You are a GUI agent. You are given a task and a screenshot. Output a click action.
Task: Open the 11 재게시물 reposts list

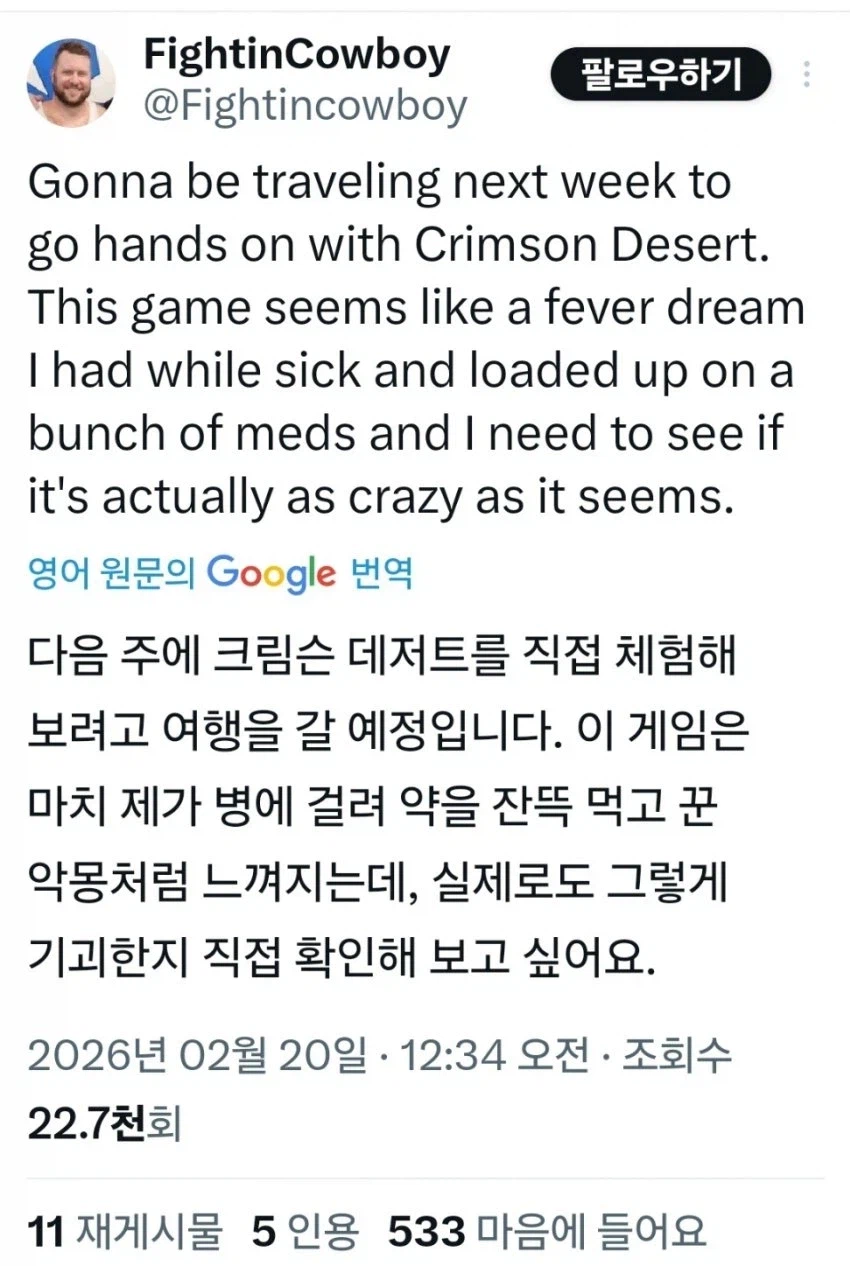(x=124, y=1231)
